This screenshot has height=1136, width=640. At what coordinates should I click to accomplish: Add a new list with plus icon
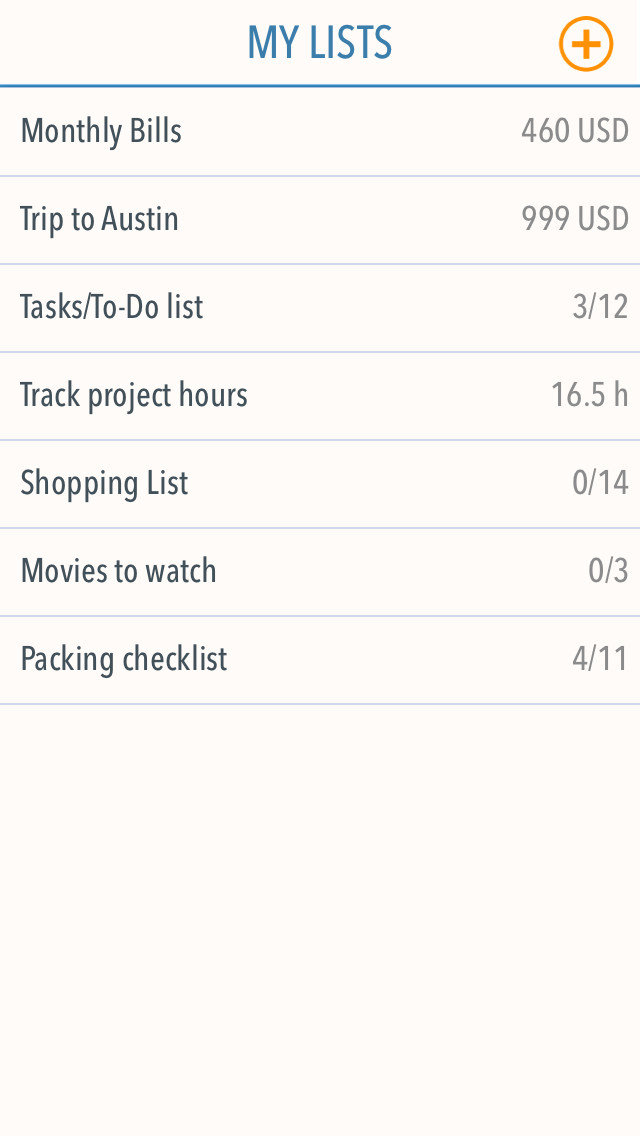pyautogui.click(x=586, y=43)
